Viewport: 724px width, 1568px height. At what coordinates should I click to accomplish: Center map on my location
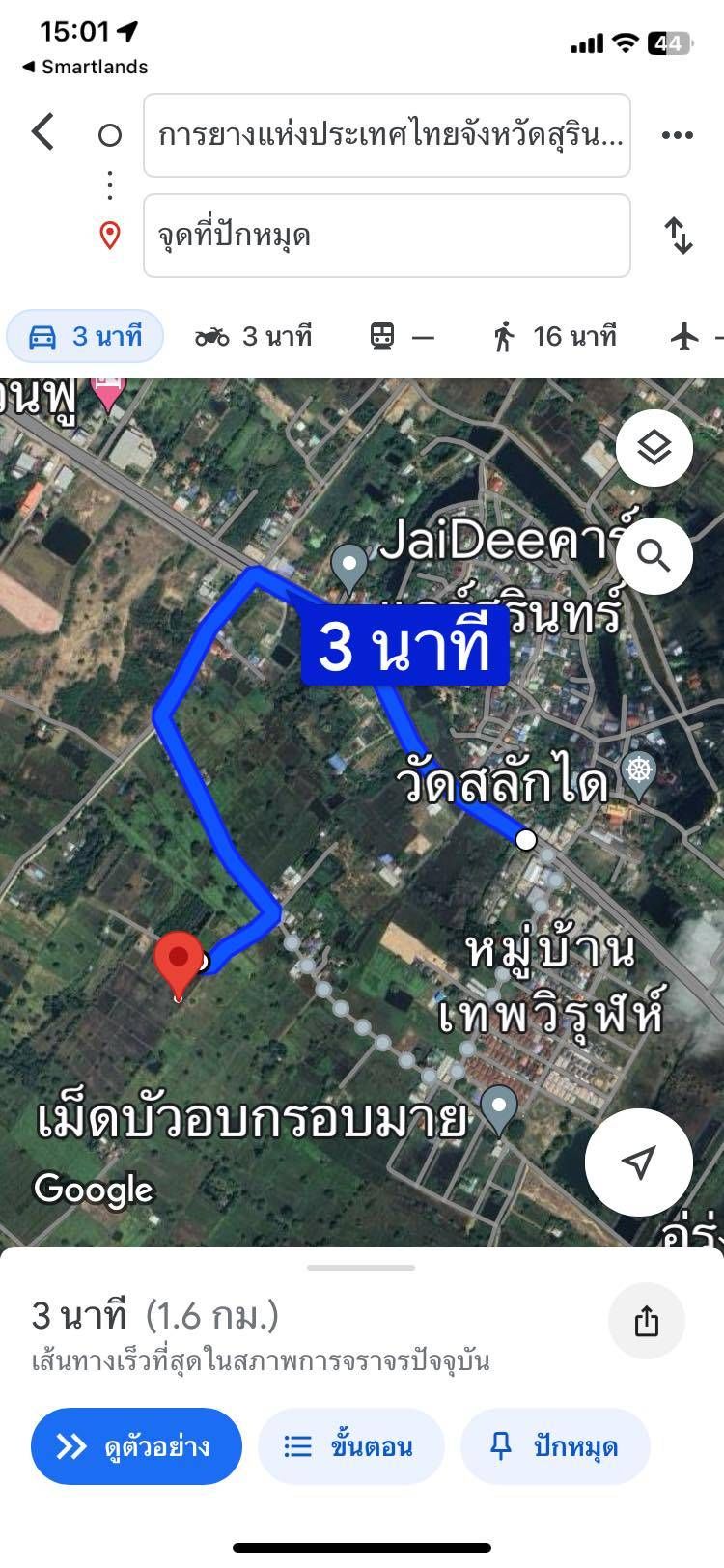point(639,1162)
